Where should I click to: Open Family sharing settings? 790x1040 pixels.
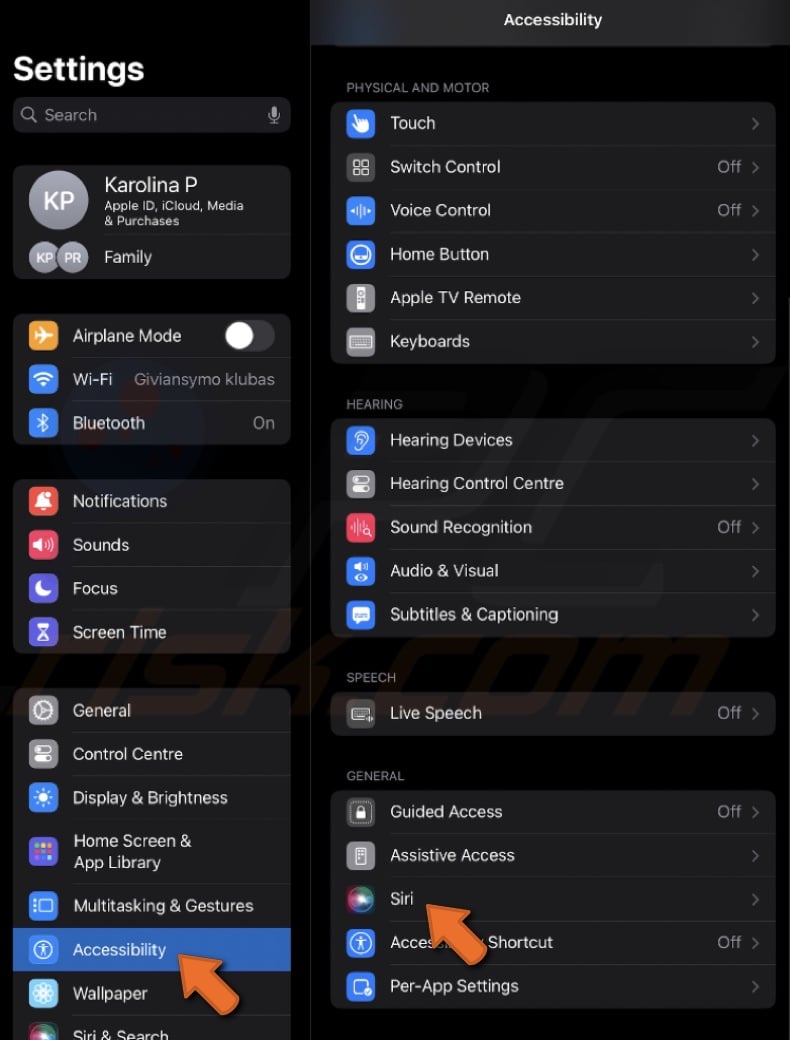tap(128, 257)
